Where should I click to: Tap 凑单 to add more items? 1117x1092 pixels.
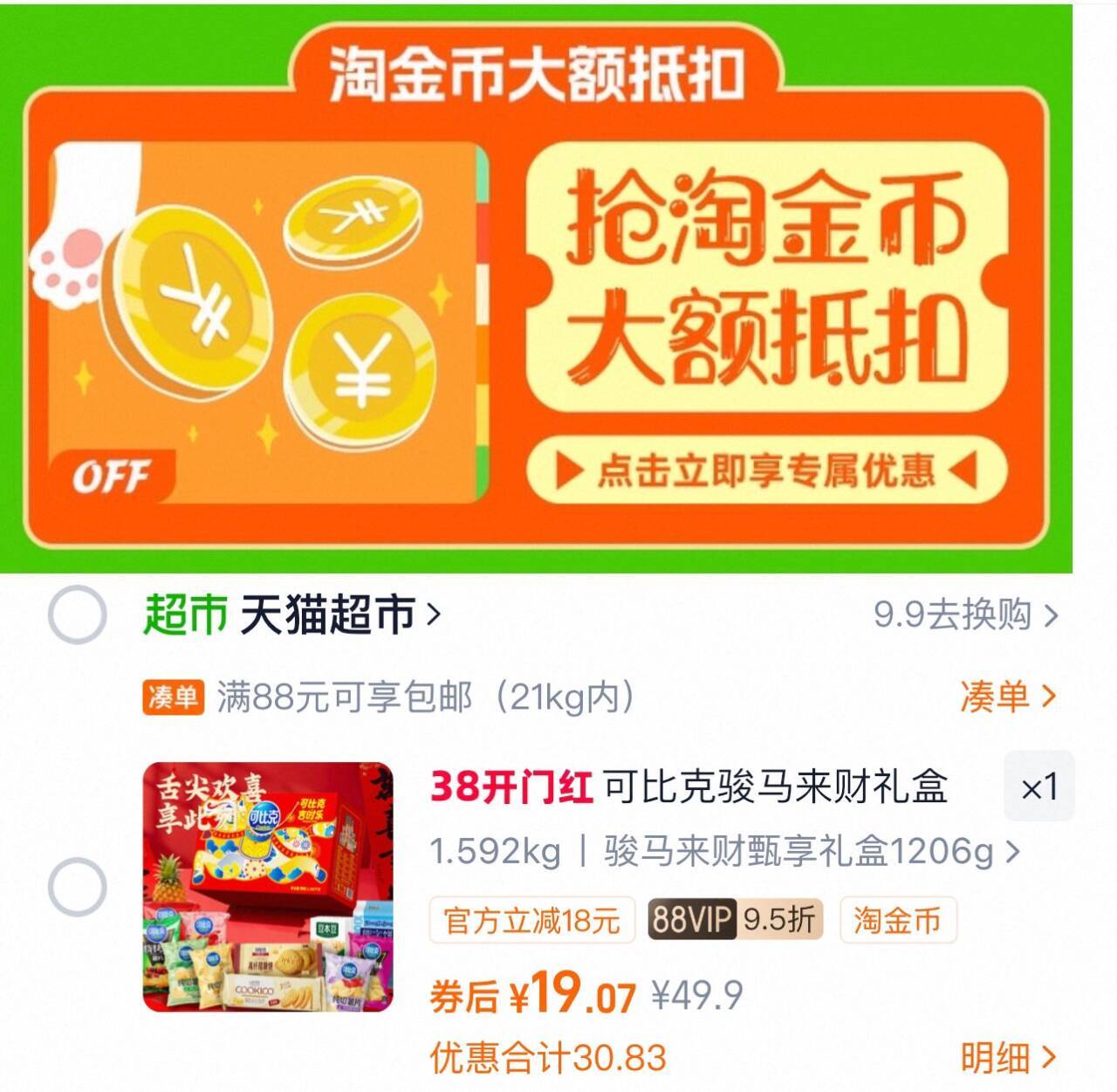pyautogui.click(x=1008, y=697)
